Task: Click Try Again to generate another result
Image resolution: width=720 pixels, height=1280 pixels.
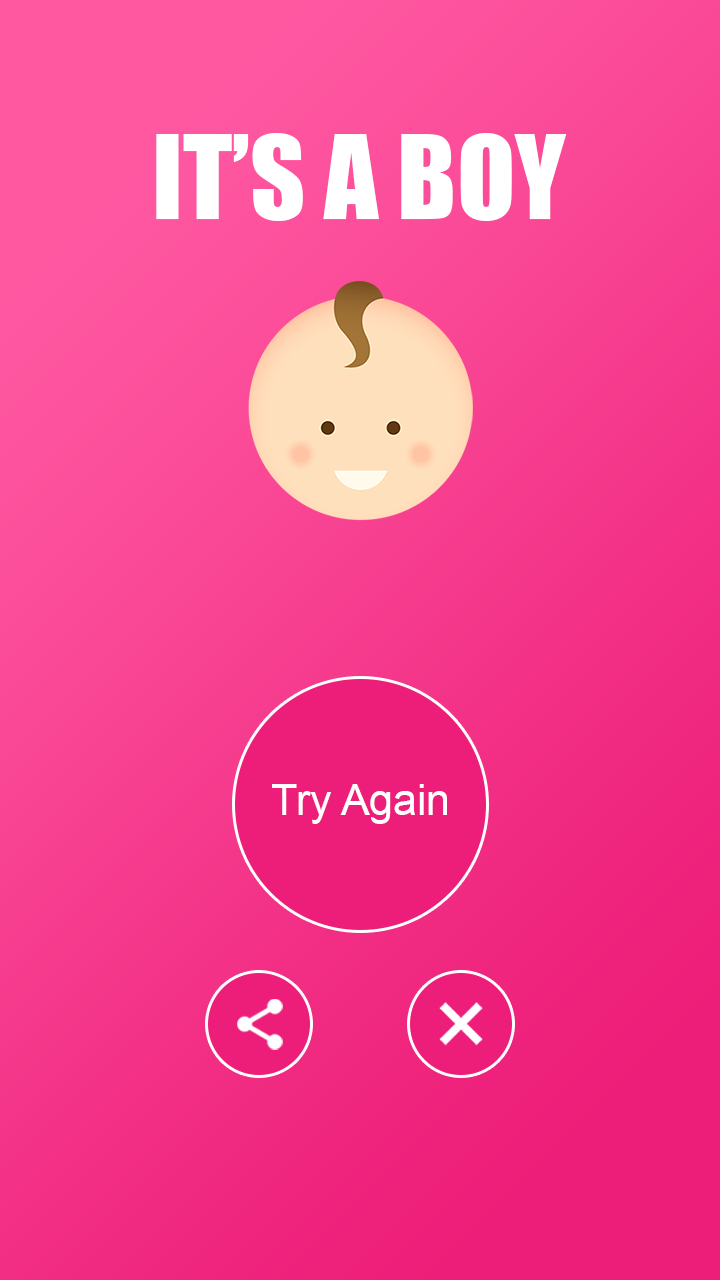Action: point(360,803)
